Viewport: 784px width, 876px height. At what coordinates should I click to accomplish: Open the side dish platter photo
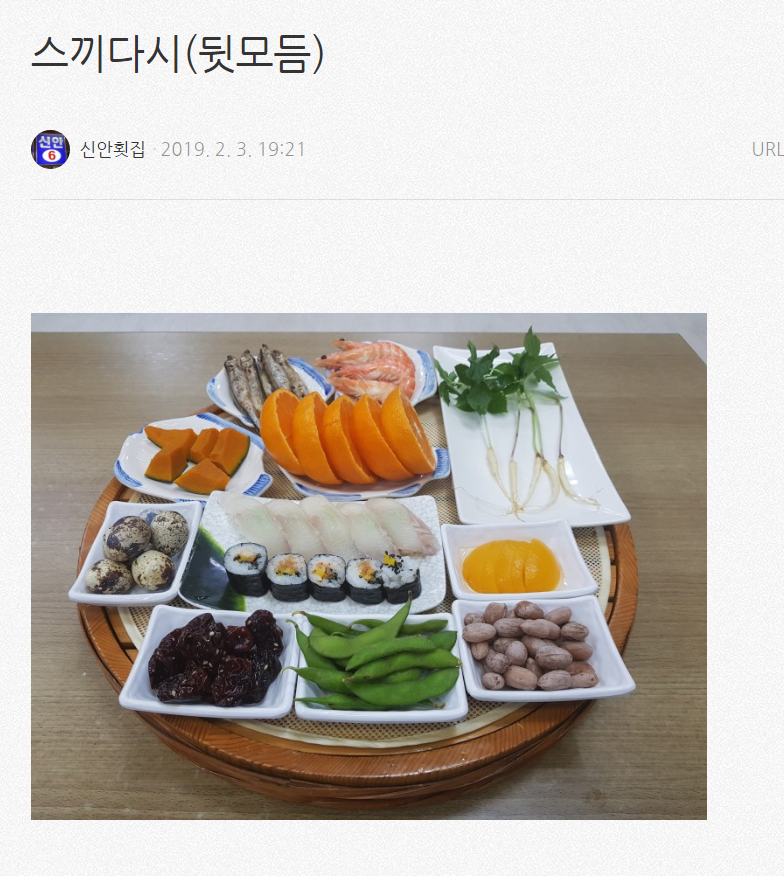point(368,566)
